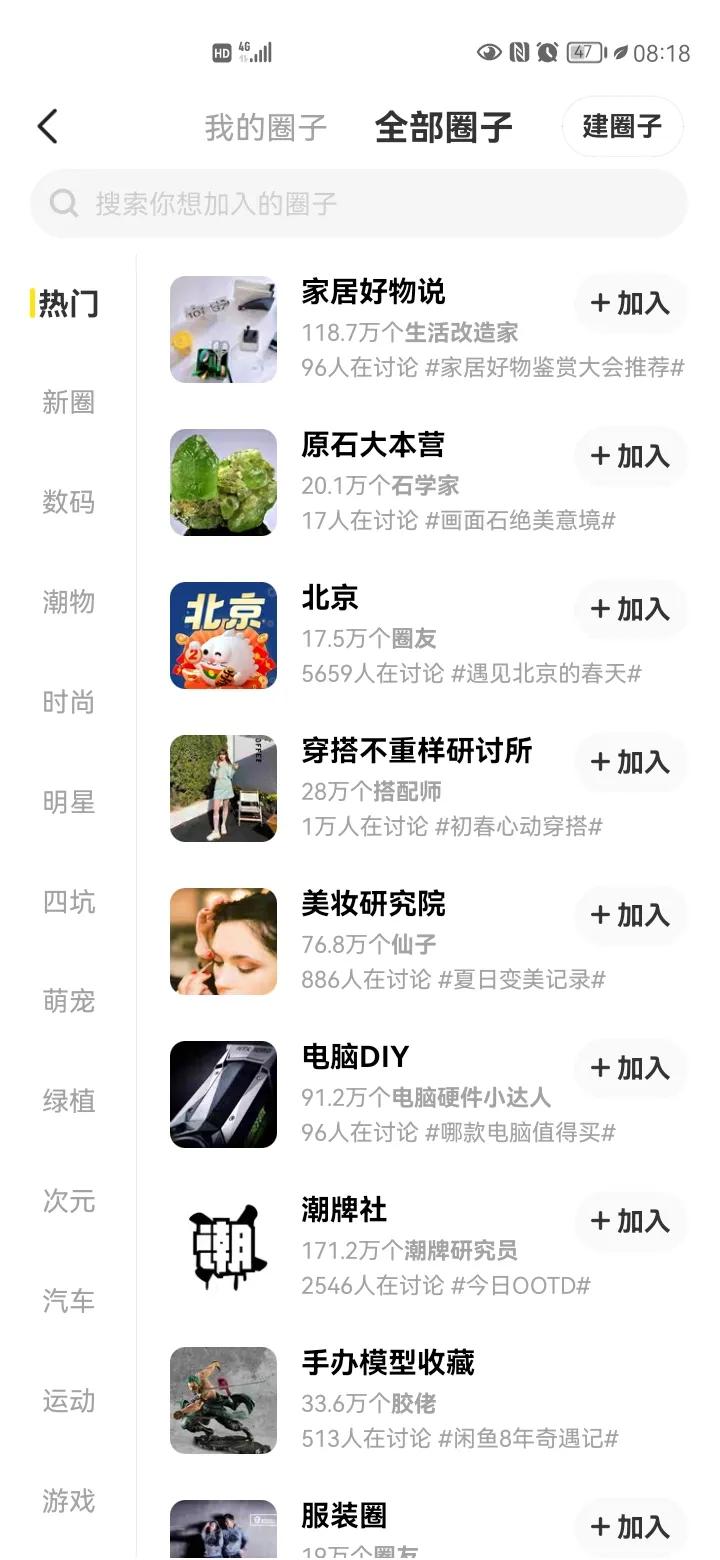Select the 数码 category in sidebar
The width and height of the screenshot is (720, 1560).
68,503
